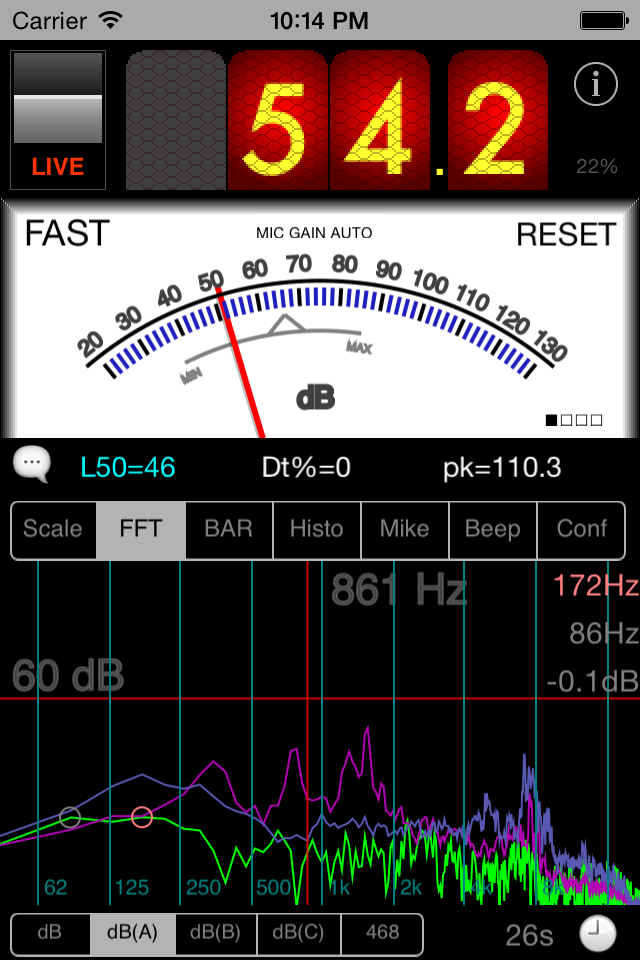Switch to the Scale tab

tap(53, 529)
